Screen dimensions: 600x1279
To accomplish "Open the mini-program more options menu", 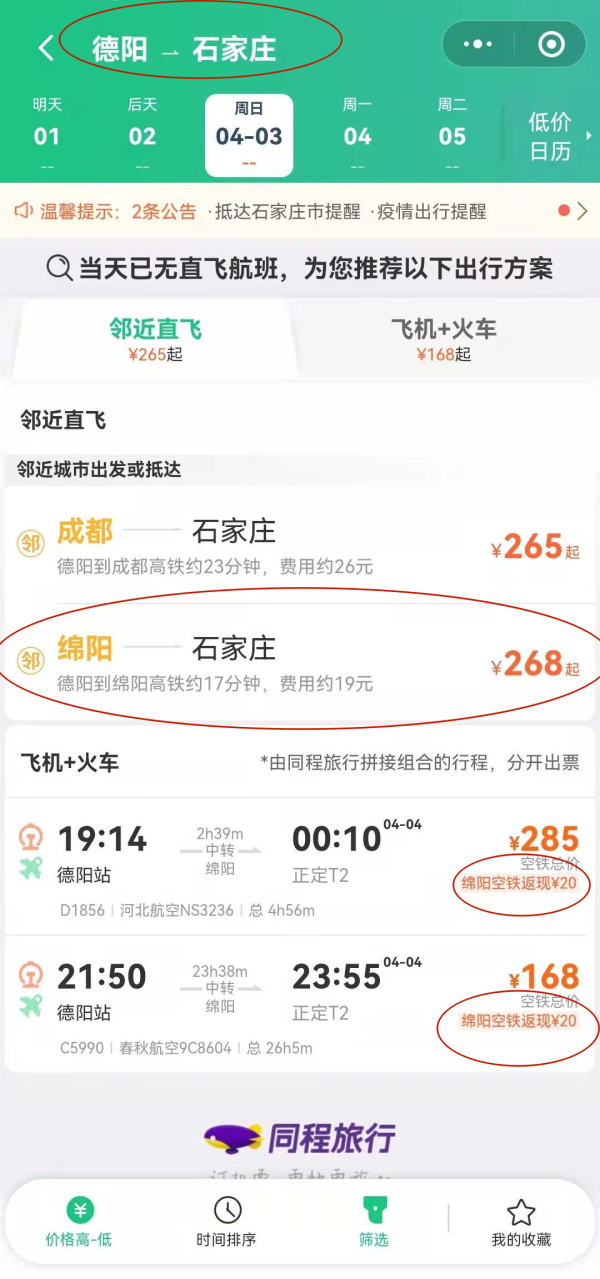I will [x=479, y=45].
